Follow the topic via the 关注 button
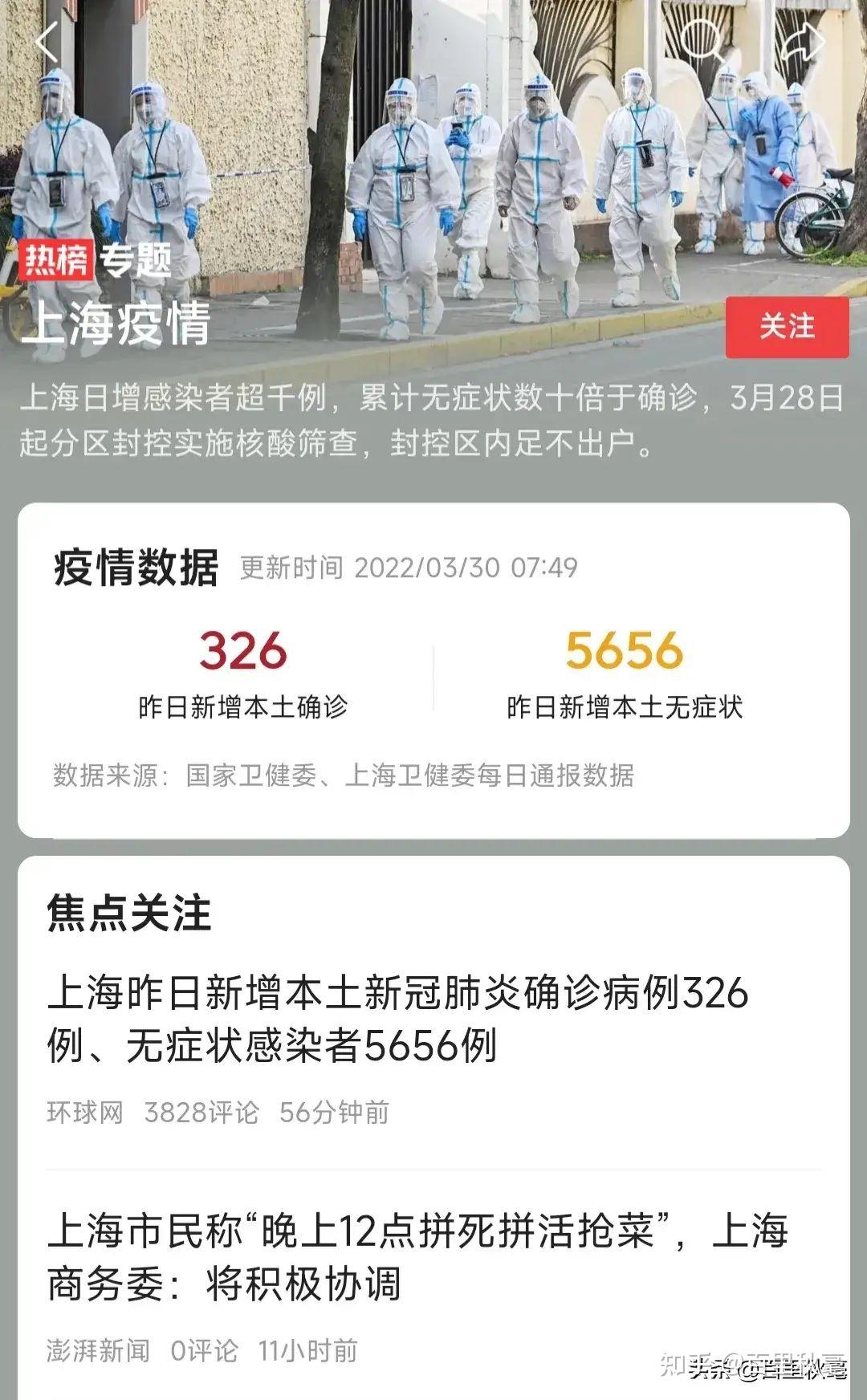This screenshot has width=867, height=1400. coord(788,326)
